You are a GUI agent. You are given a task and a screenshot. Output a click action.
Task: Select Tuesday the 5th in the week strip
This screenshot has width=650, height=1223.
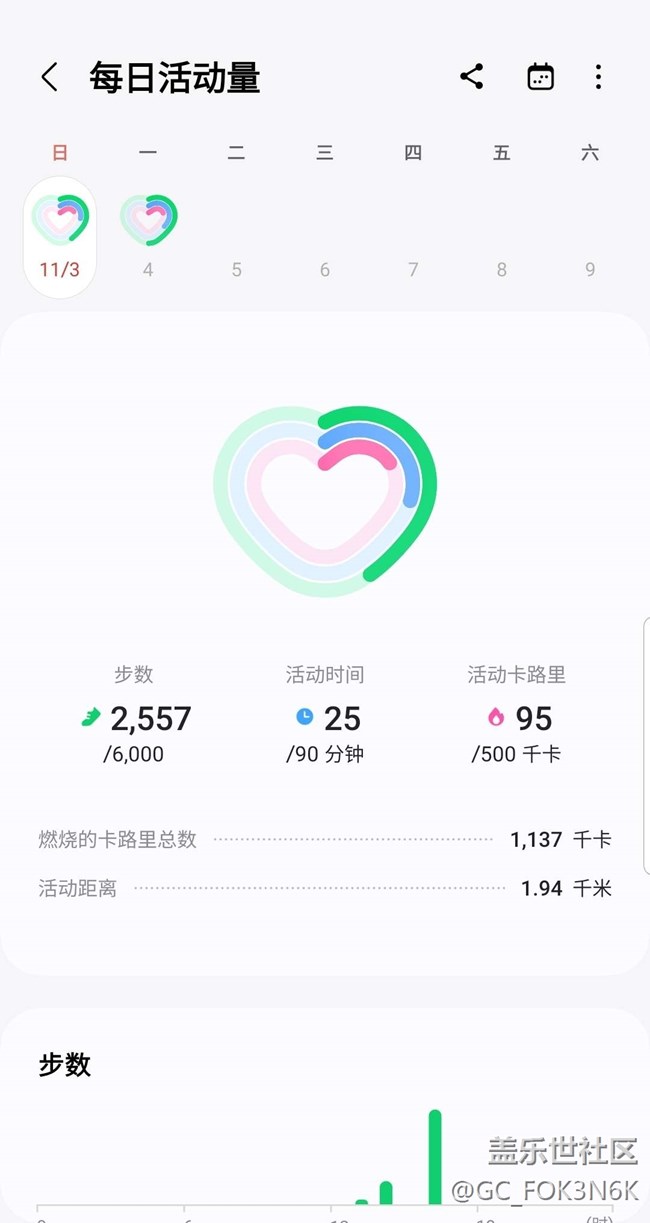click(x=236, y=237)
